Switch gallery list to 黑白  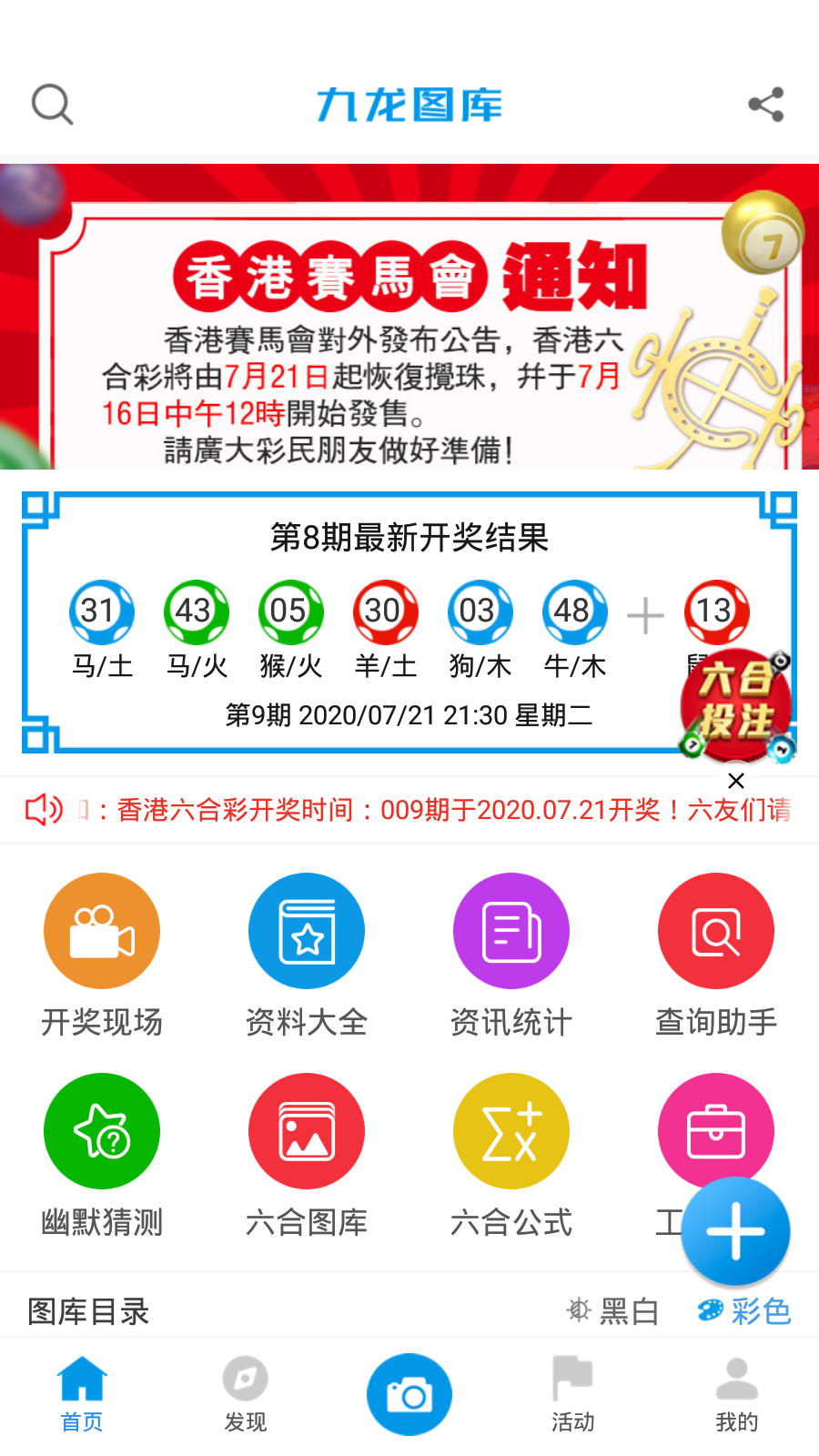[612, 1311]
